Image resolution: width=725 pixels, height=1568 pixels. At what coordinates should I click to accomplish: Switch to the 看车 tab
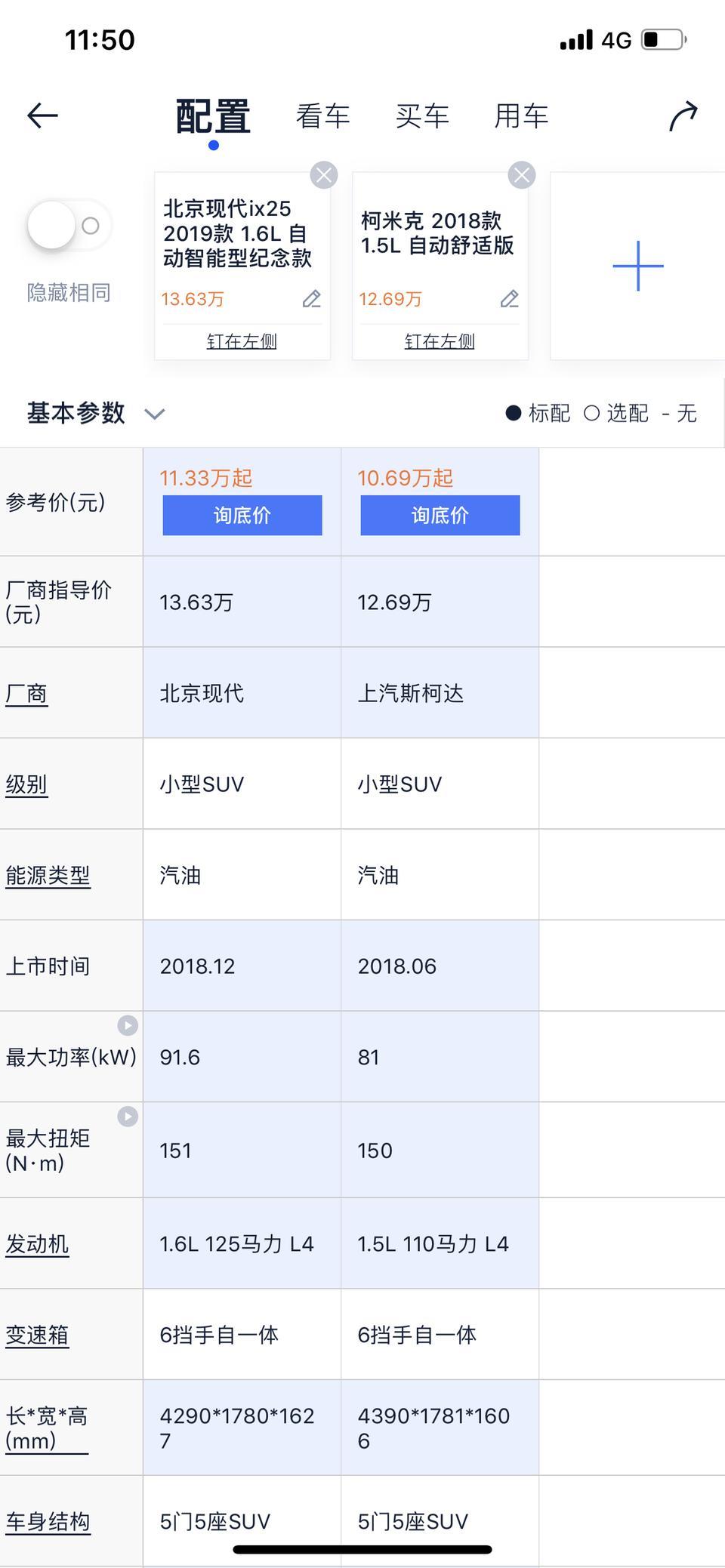[x=322, y=116]
